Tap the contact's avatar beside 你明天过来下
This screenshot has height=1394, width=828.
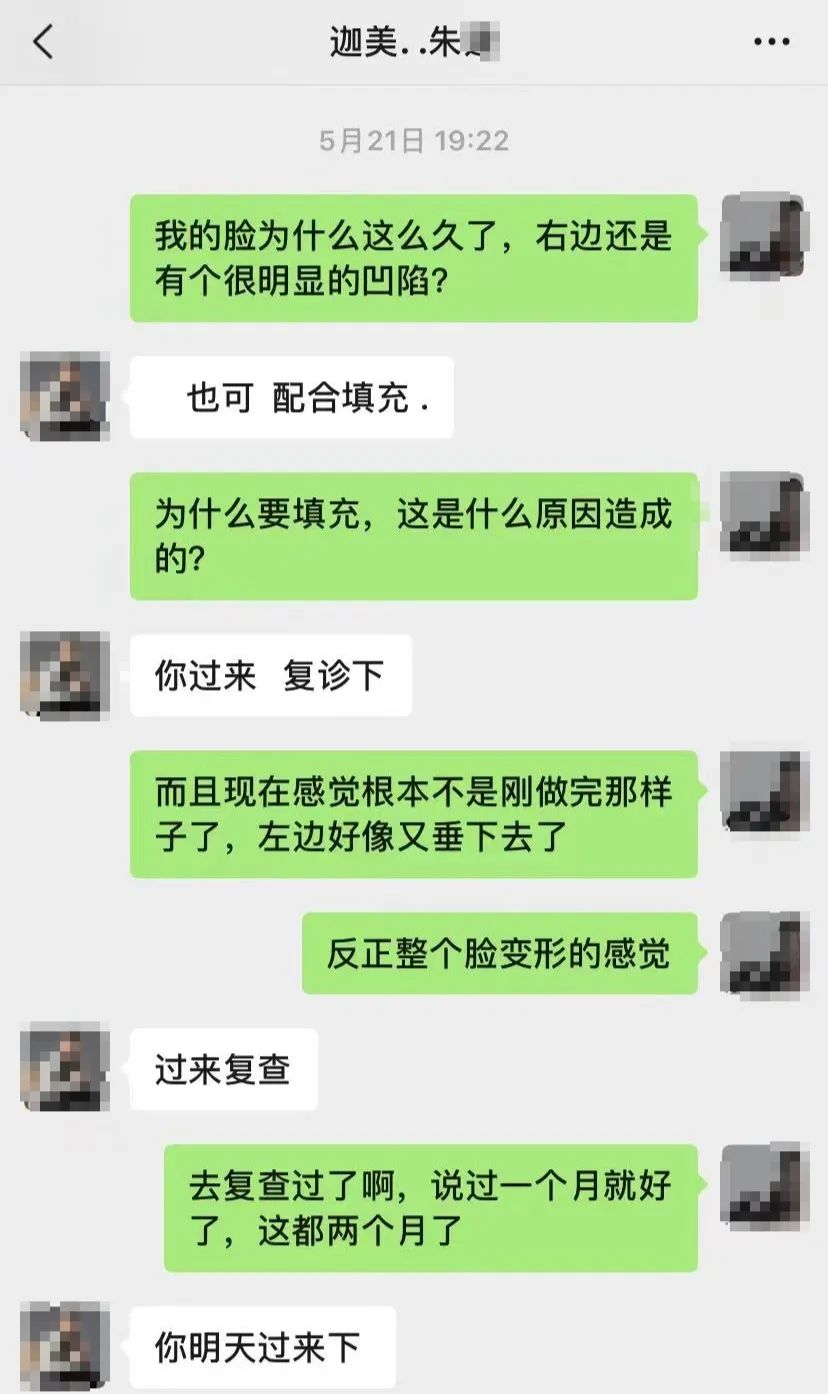pyautogui.click(x=64, y=1346)
